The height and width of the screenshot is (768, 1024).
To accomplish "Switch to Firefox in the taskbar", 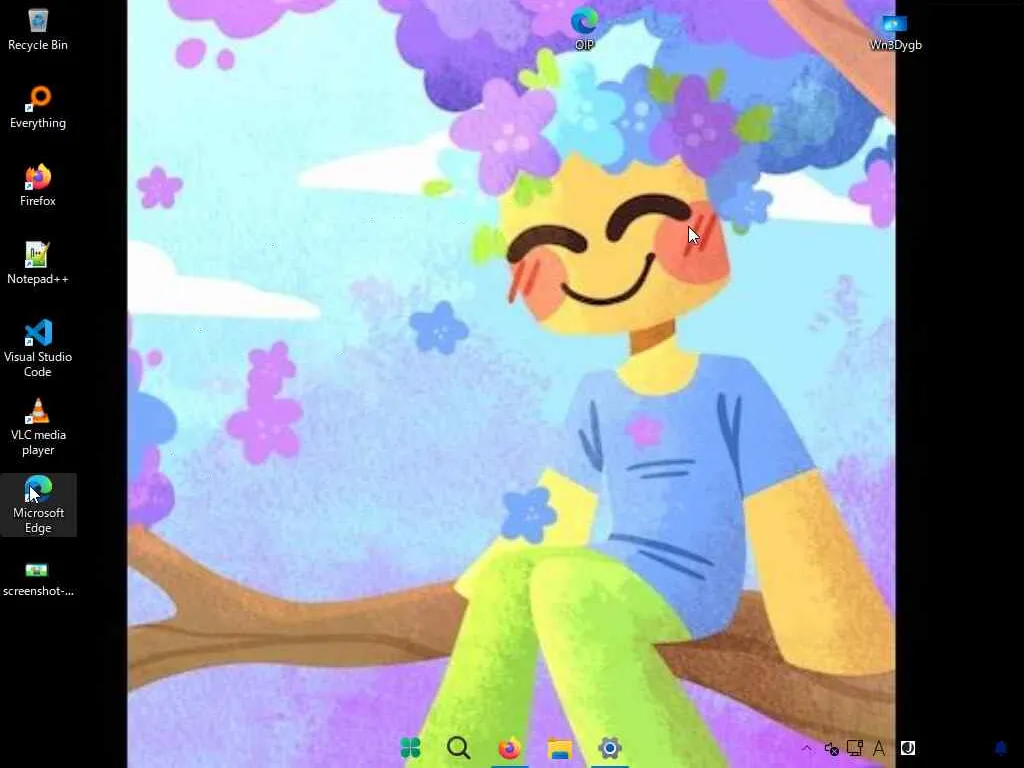I will [x=509, y=748].
